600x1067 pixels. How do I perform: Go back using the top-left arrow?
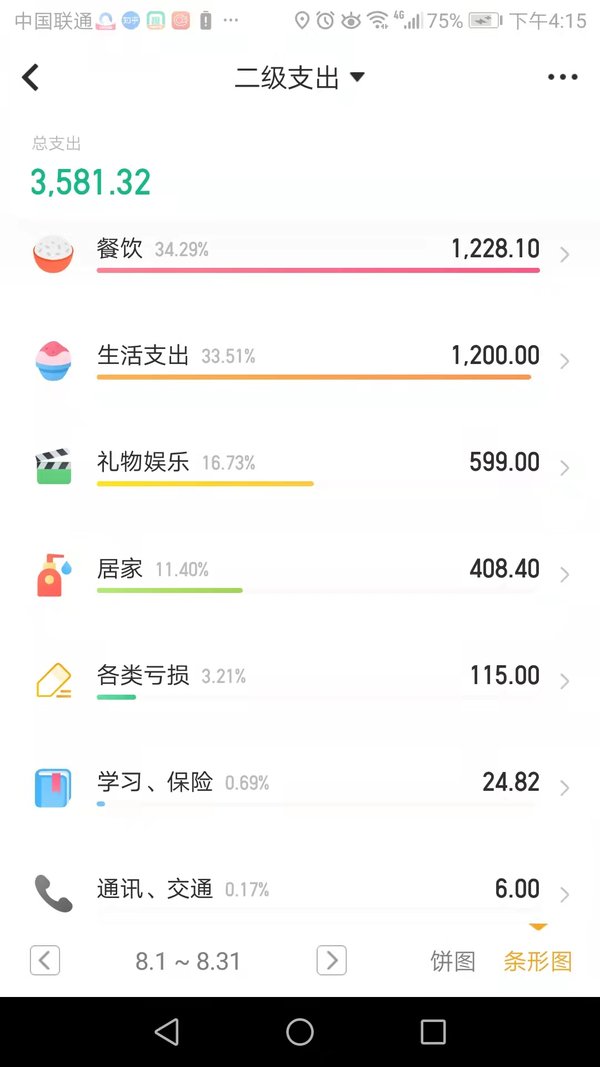tap(31, 78)
